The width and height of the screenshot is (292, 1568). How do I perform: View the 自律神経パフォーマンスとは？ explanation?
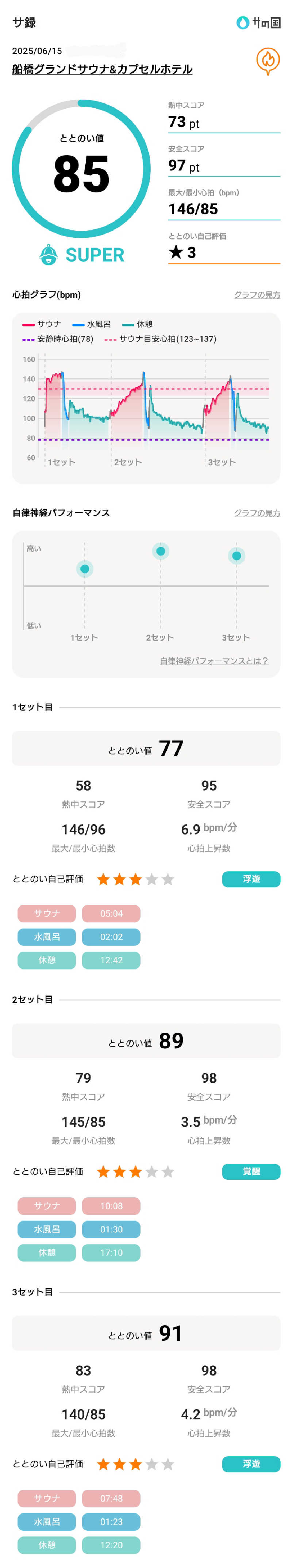click(214, 661)
